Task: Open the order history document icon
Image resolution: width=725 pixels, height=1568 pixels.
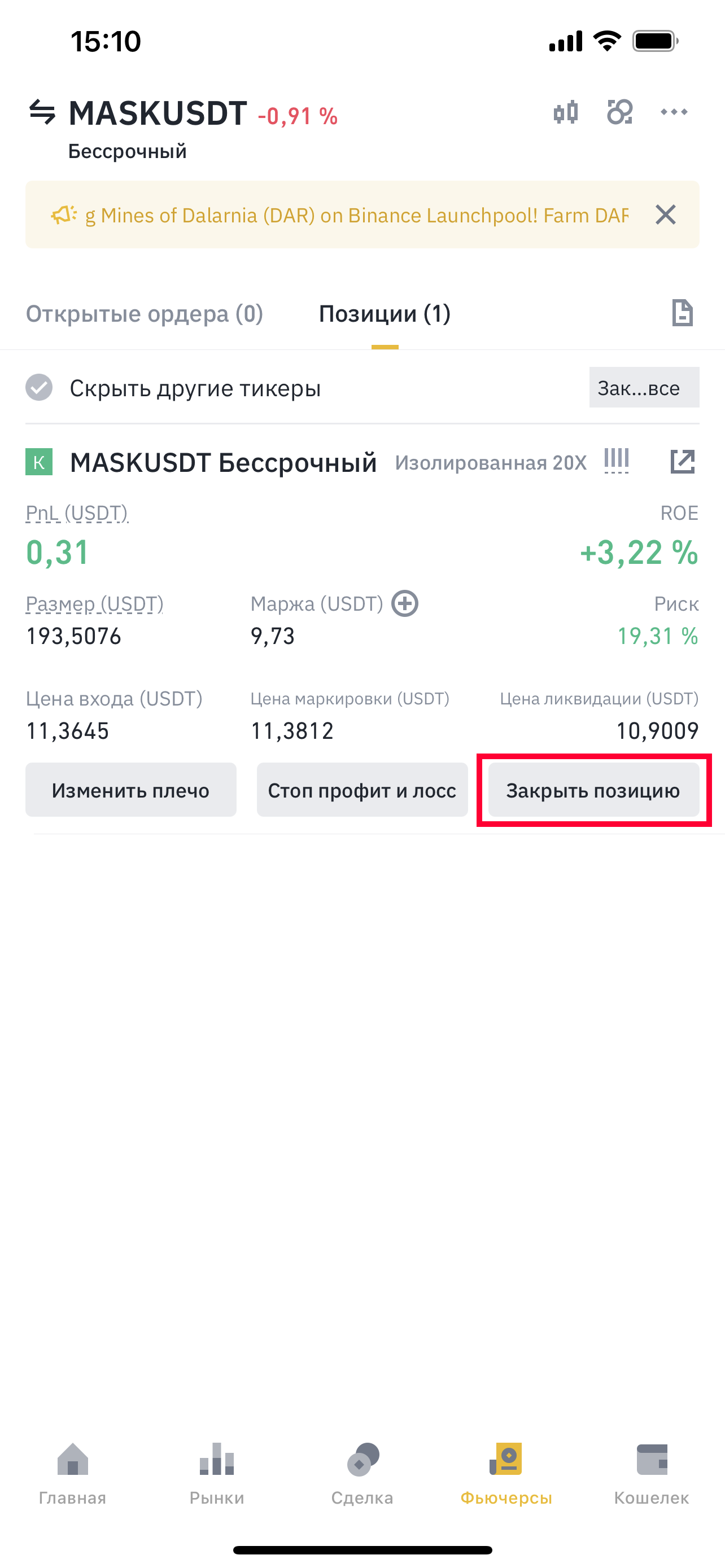Action: (682, 313)
